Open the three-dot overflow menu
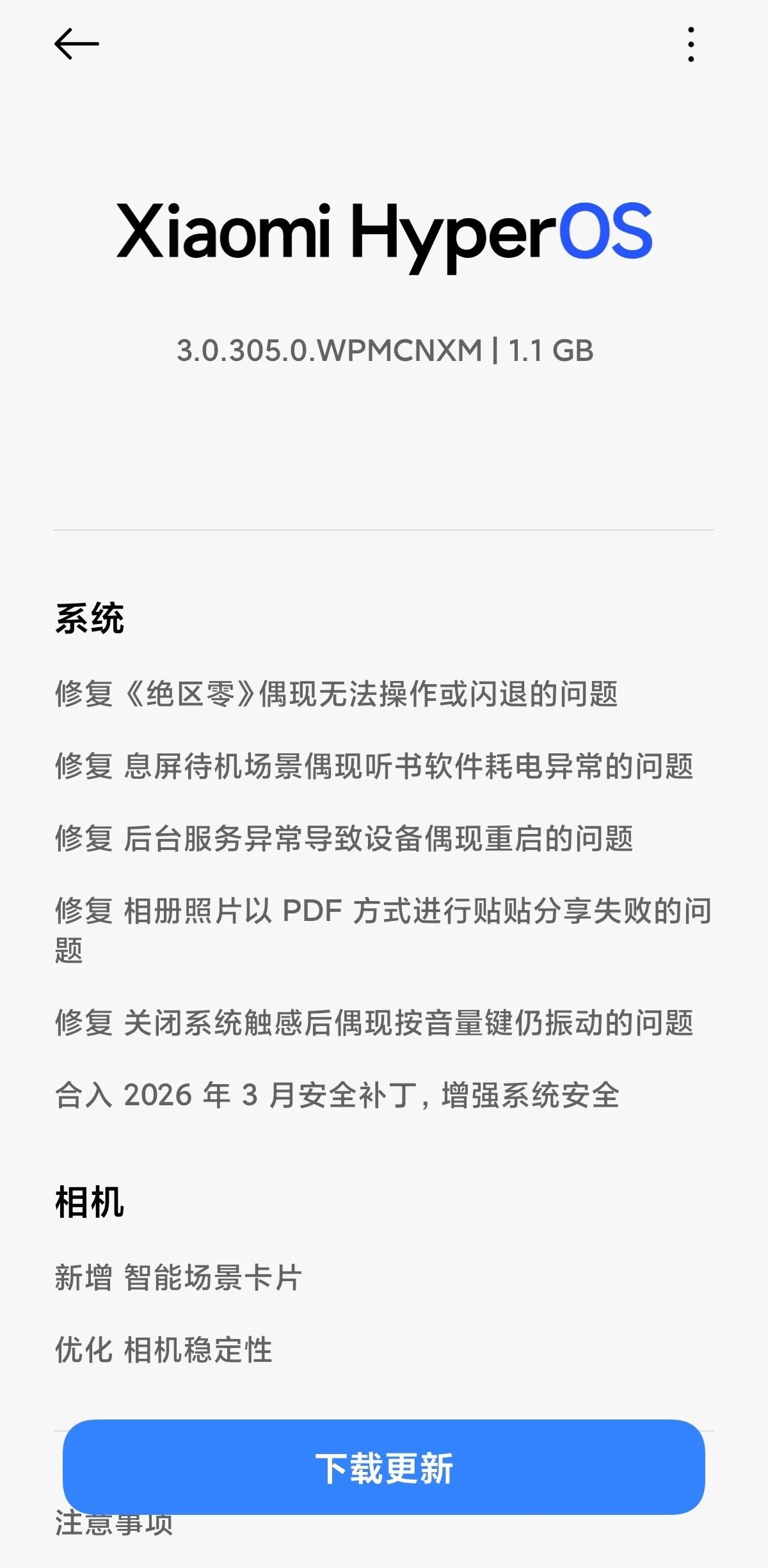 [x=690, y=45]
